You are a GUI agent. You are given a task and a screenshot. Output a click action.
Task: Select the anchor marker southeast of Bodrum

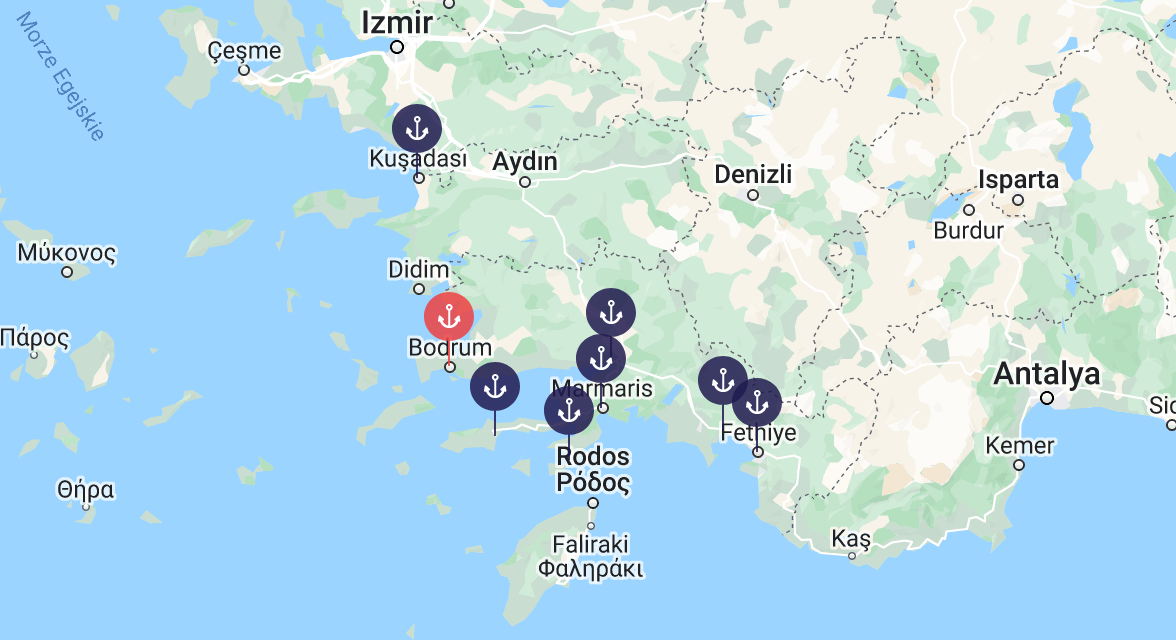coord(495,387)
